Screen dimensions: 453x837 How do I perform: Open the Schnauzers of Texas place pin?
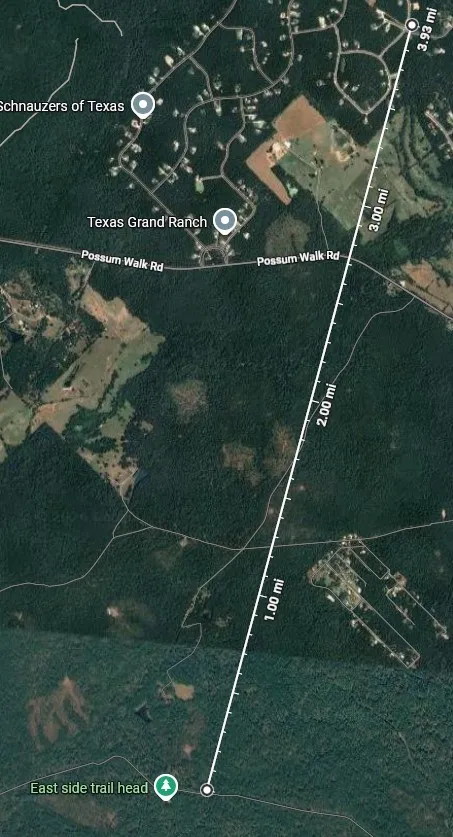coord(142,105)
